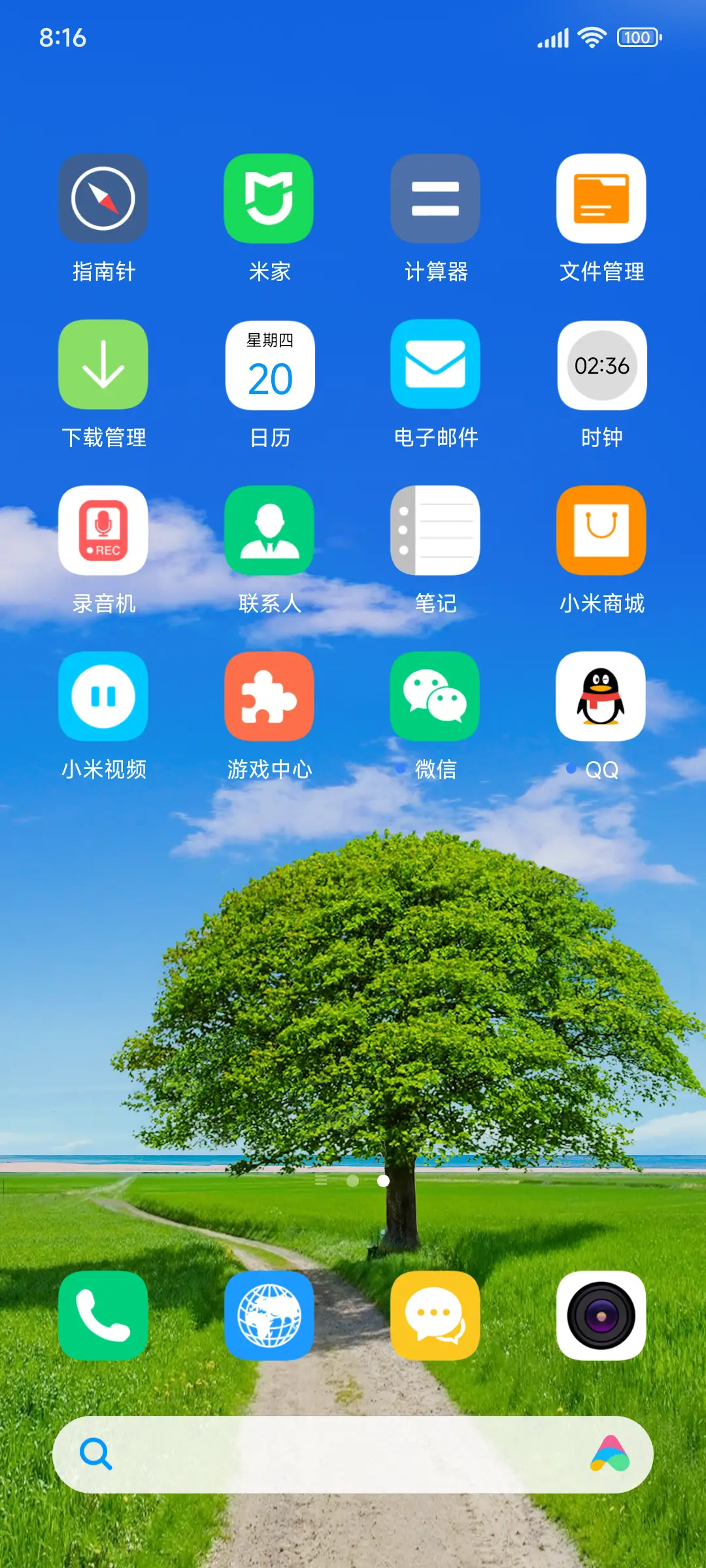Open the browser globe icon in dock
Viewport: 706px width, 1568px height.
[269, 1316]
